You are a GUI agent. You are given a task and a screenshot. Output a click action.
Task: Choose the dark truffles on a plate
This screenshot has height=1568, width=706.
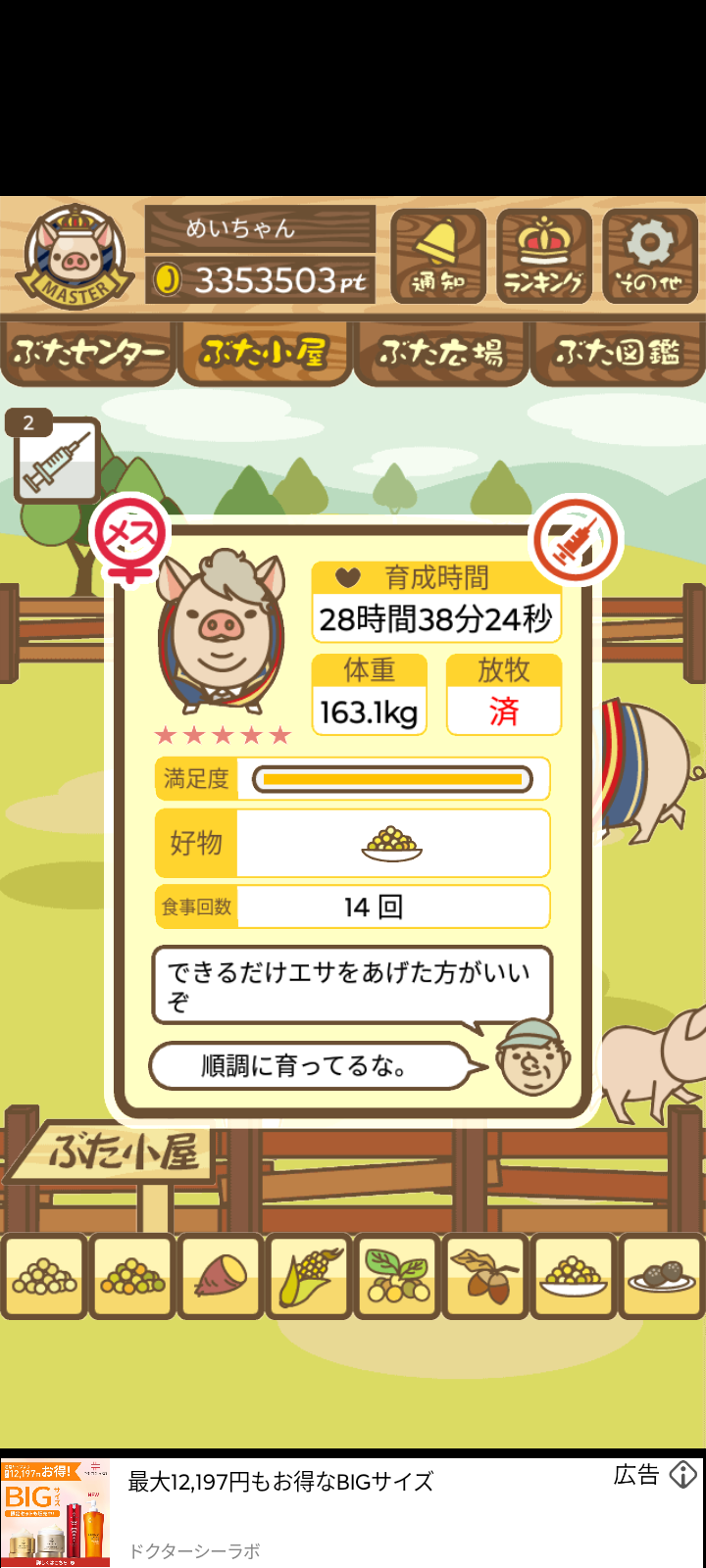662,1277
